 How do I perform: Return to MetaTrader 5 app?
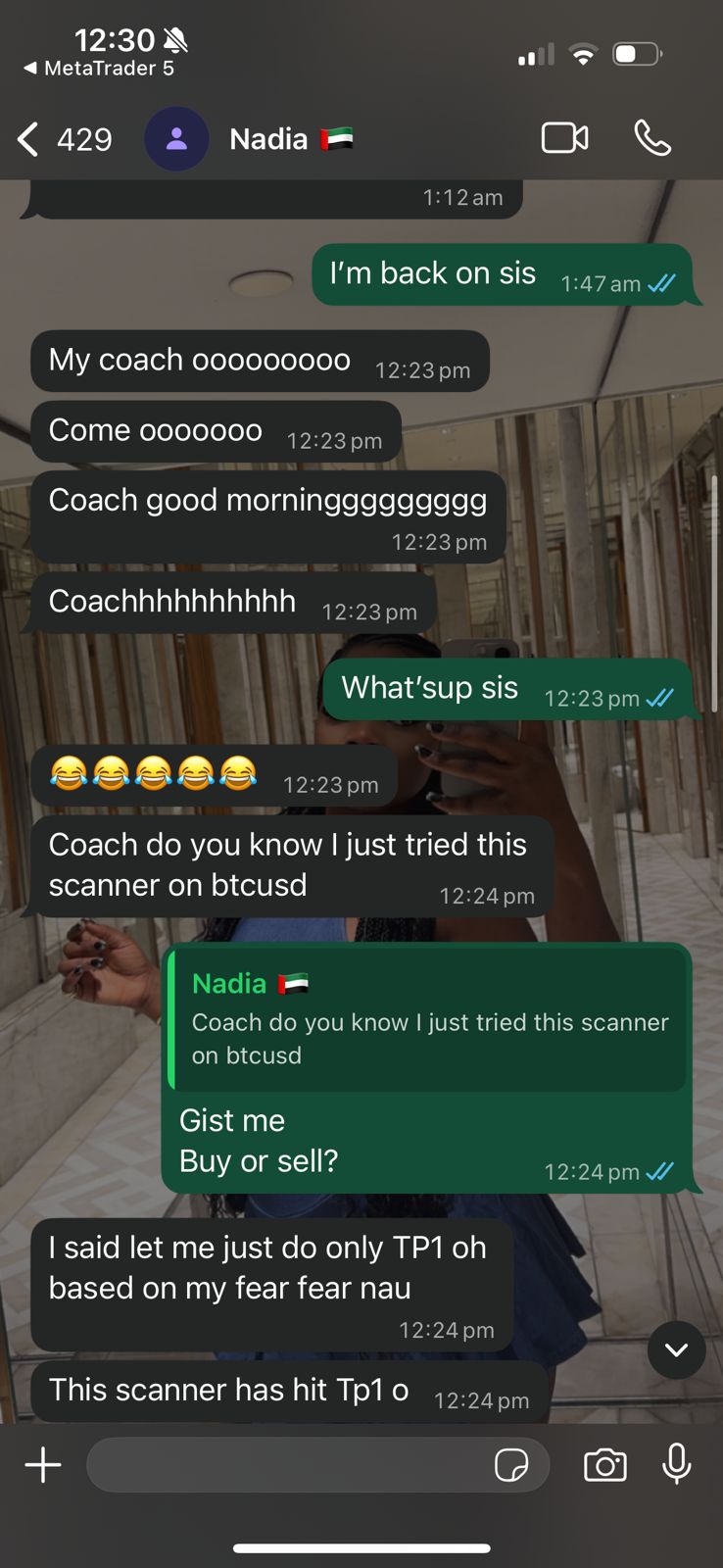(98, 69)
